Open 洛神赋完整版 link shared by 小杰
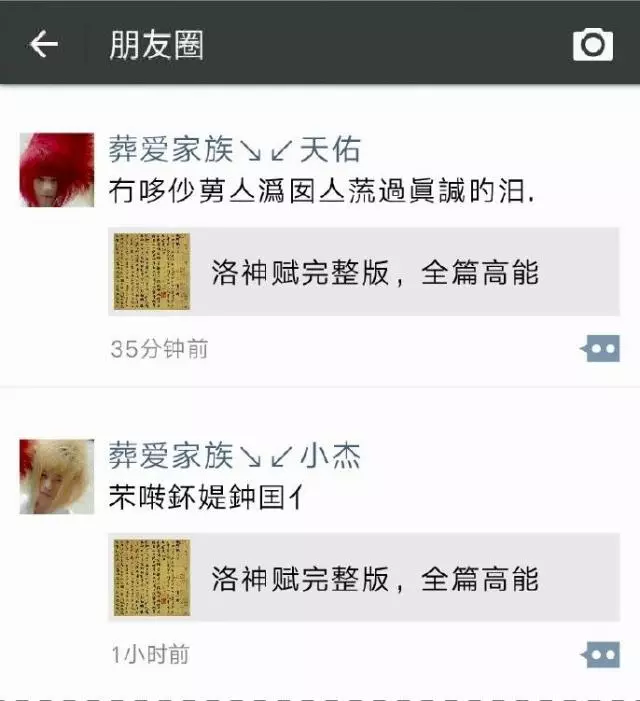 coord(364,578)
